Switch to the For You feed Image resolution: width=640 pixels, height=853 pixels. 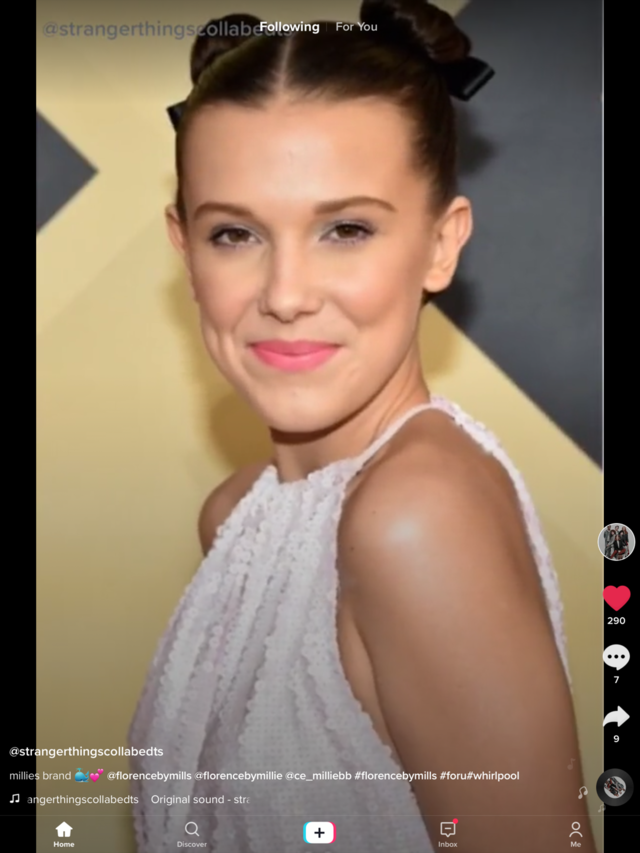pos(356,27)
